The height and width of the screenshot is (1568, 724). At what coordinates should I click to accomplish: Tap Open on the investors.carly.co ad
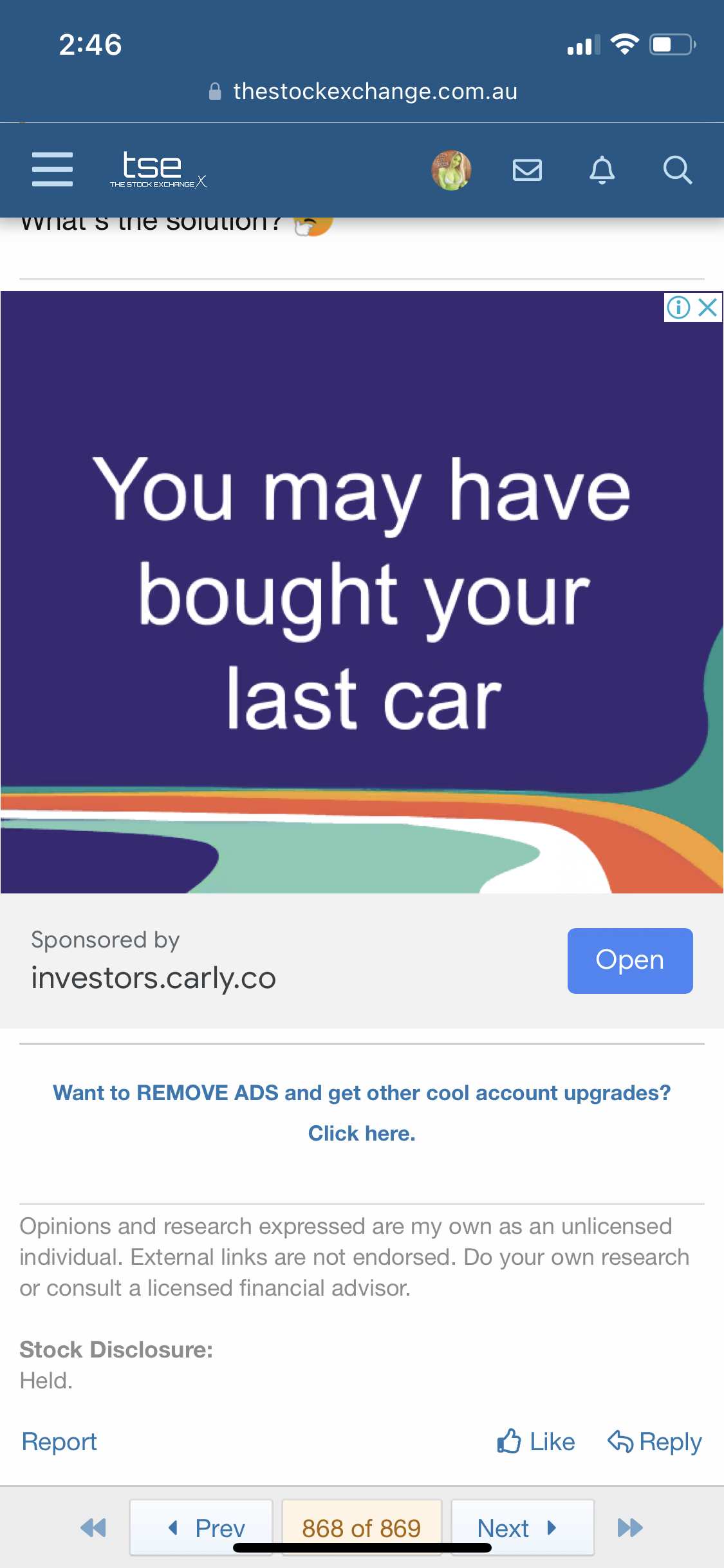click(629, 960)
